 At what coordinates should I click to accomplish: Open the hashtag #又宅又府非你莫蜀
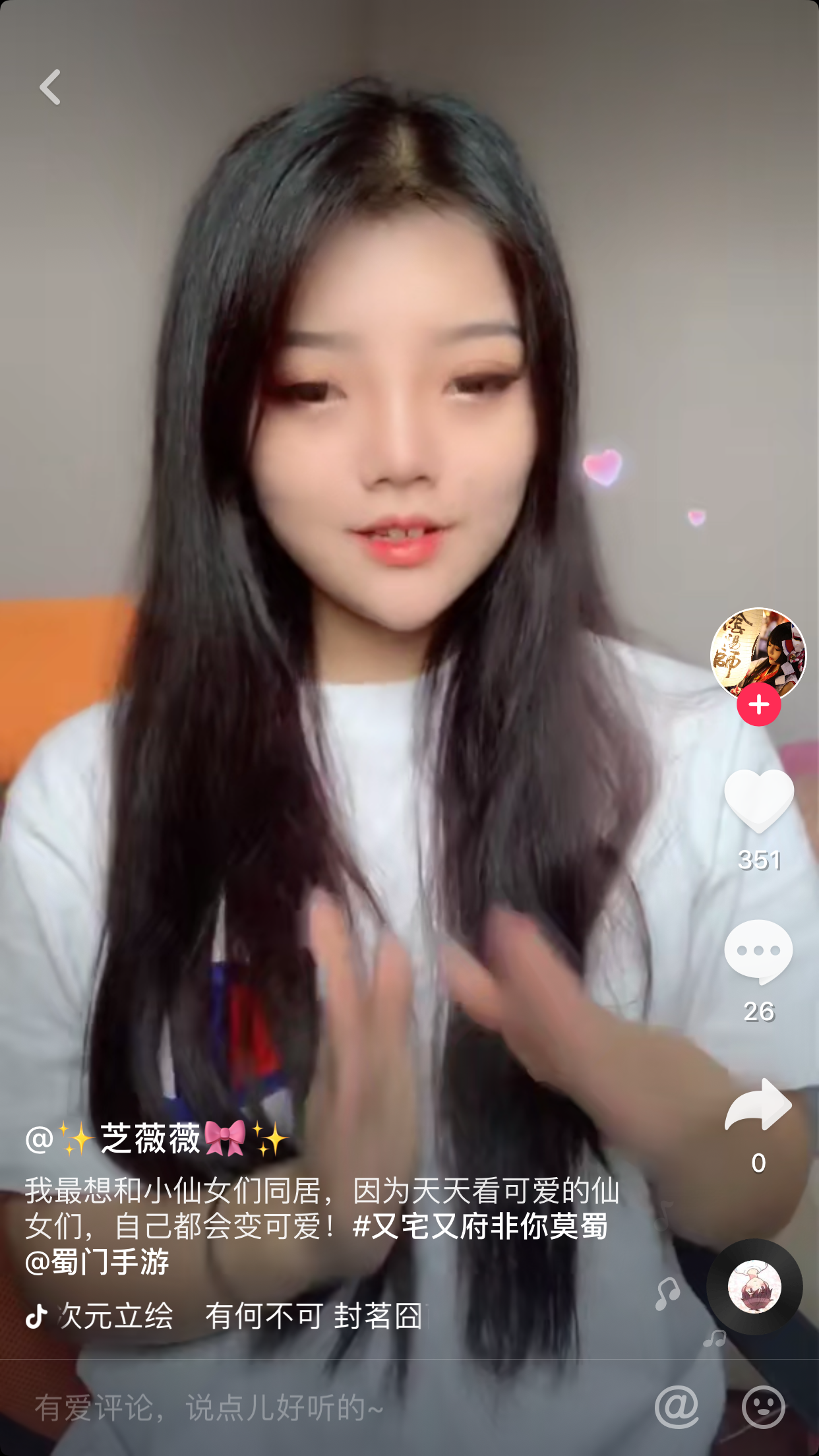pos(480,1226)
